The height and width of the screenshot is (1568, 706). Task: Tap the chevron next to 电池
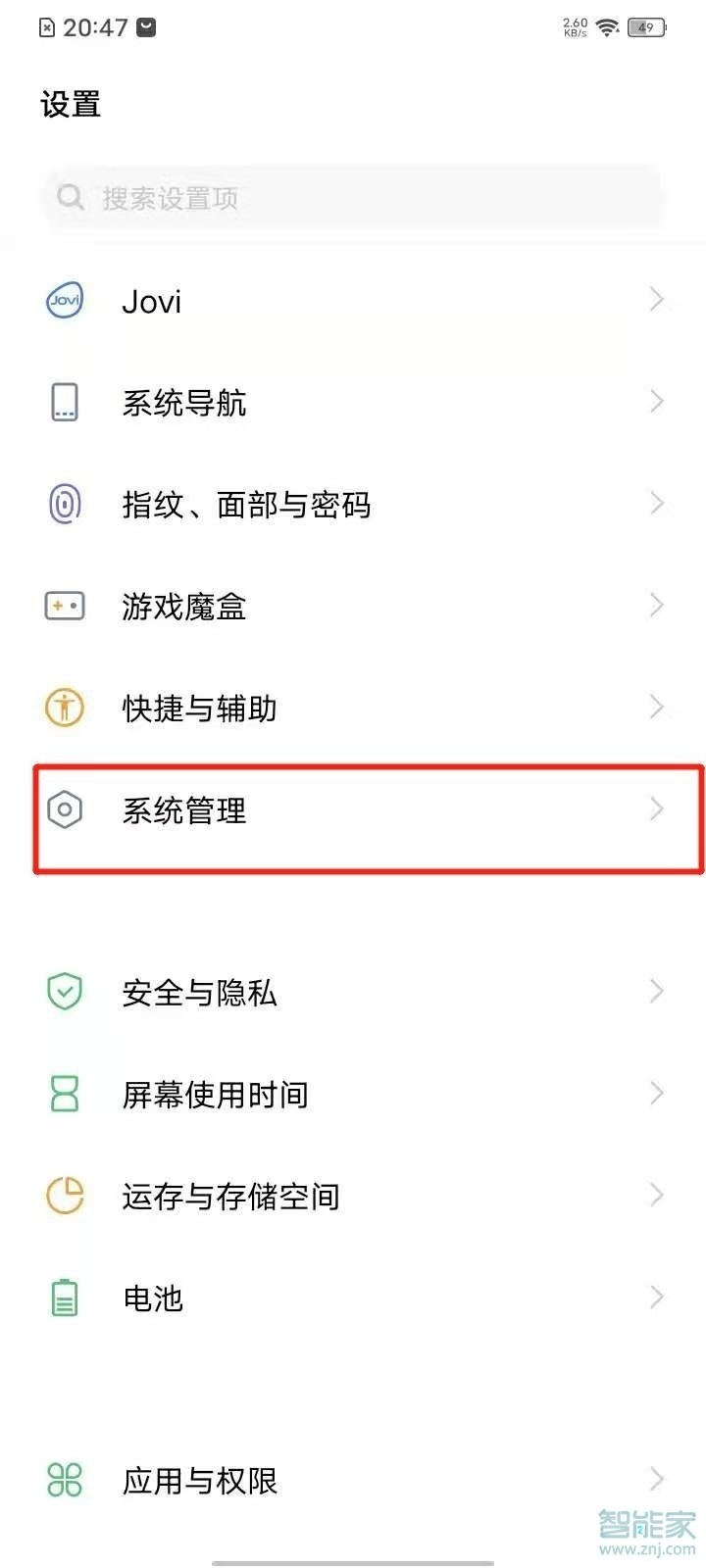(656, 1297)
